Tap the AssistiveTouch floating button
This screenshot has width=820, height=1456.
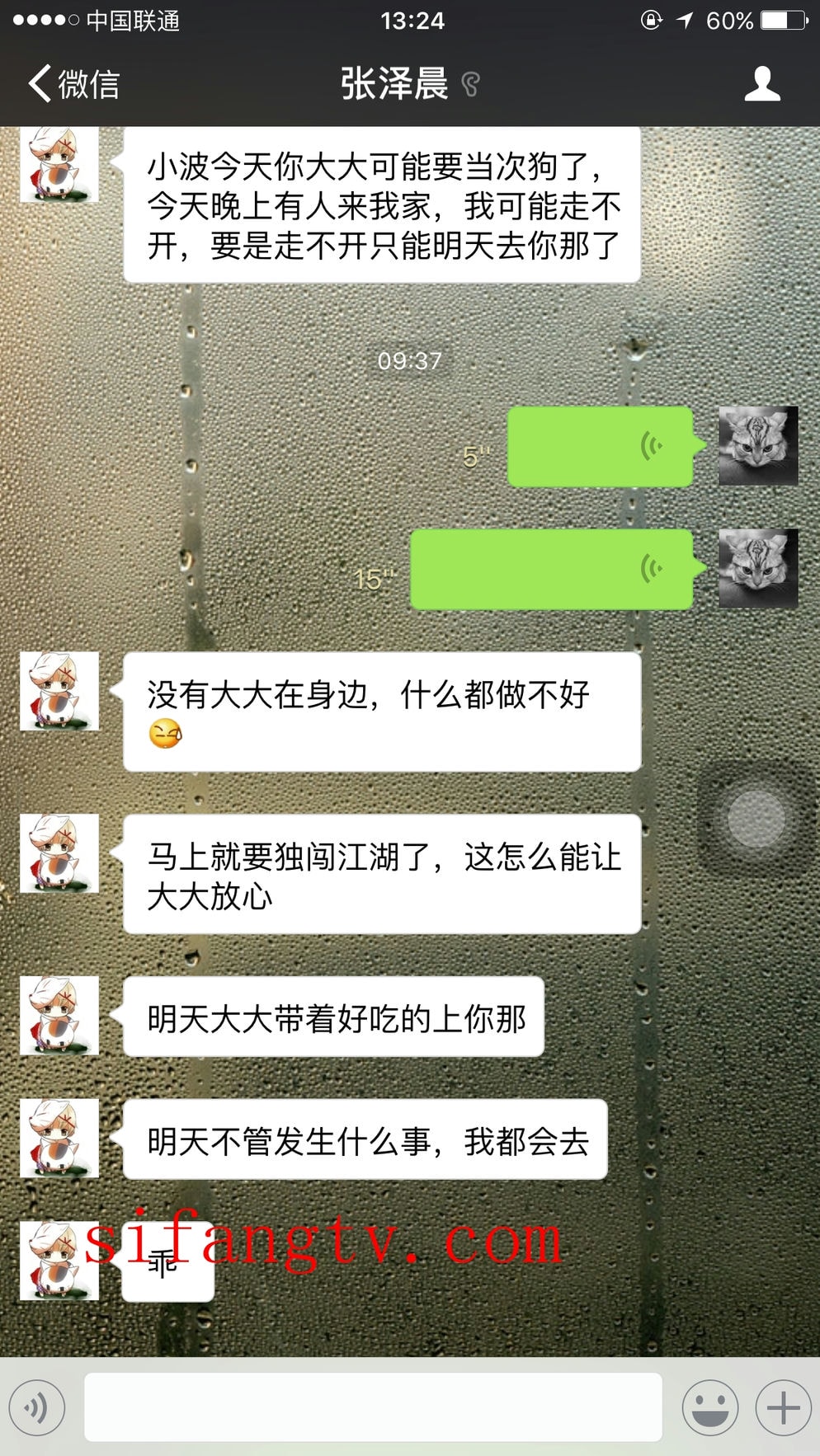(x=756, y=818)
